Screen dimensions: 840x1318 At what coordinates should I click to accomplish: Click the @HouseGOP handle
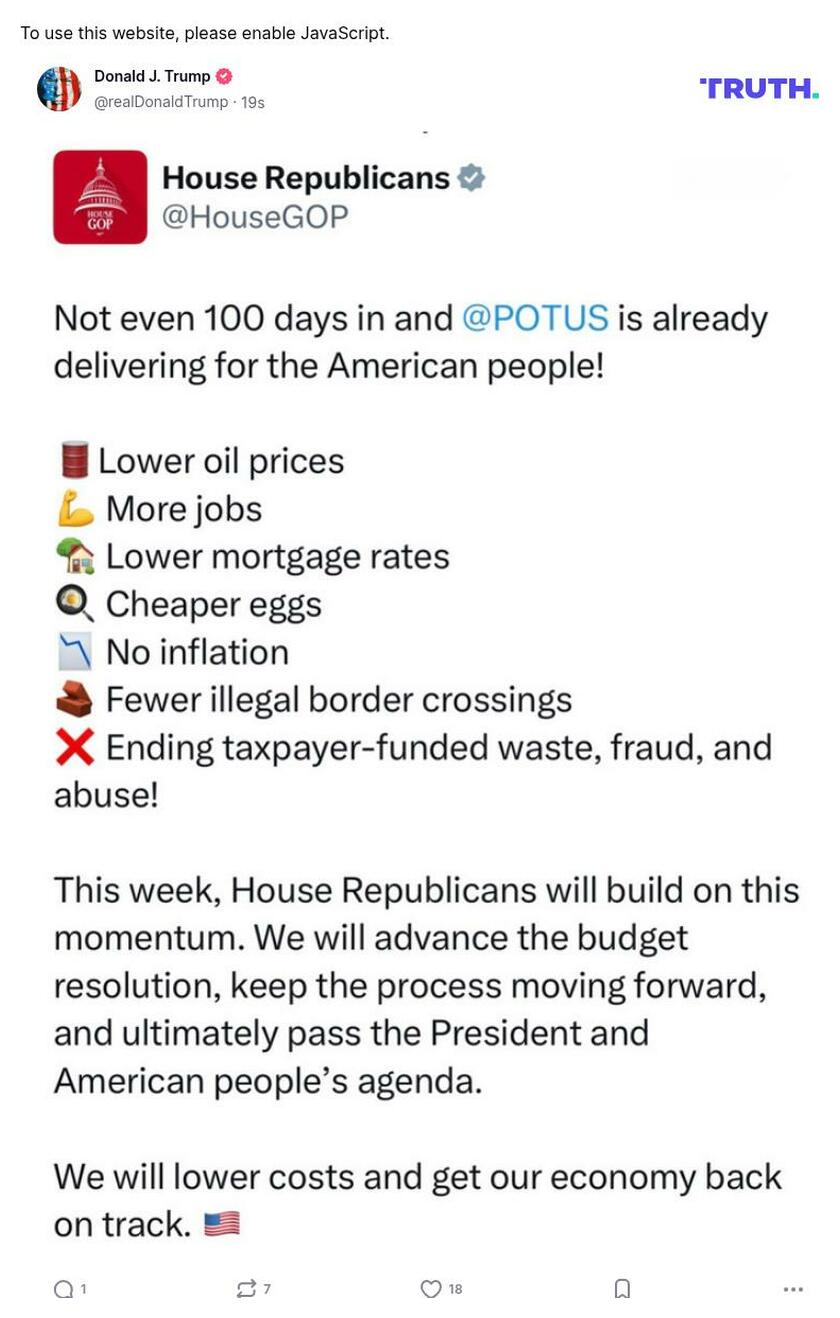point(251,214)
